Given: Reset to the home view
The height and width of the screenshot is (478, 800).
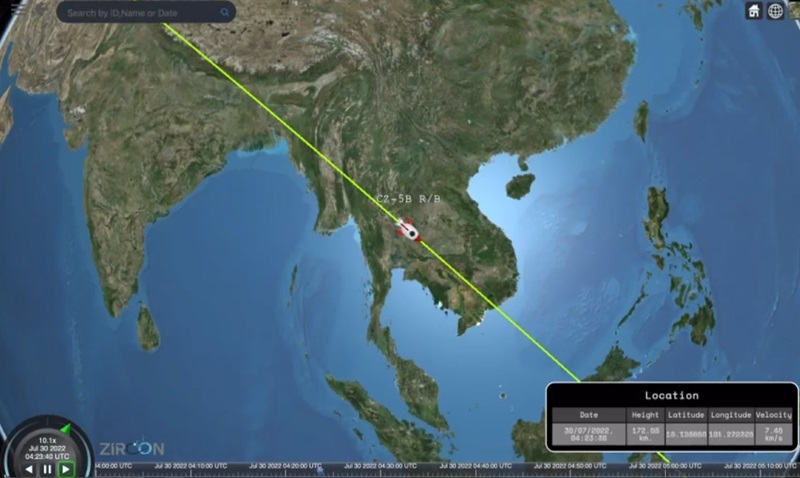Looking at the screenshot, I should [x=754, y=11].
